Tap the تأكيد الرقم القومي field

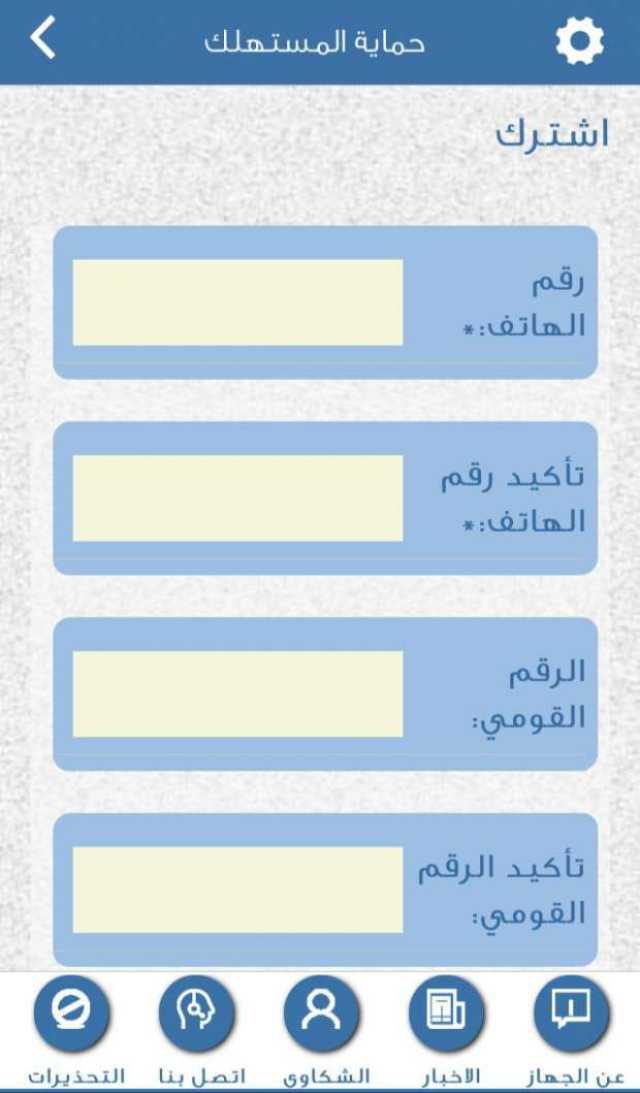point(238,890)
